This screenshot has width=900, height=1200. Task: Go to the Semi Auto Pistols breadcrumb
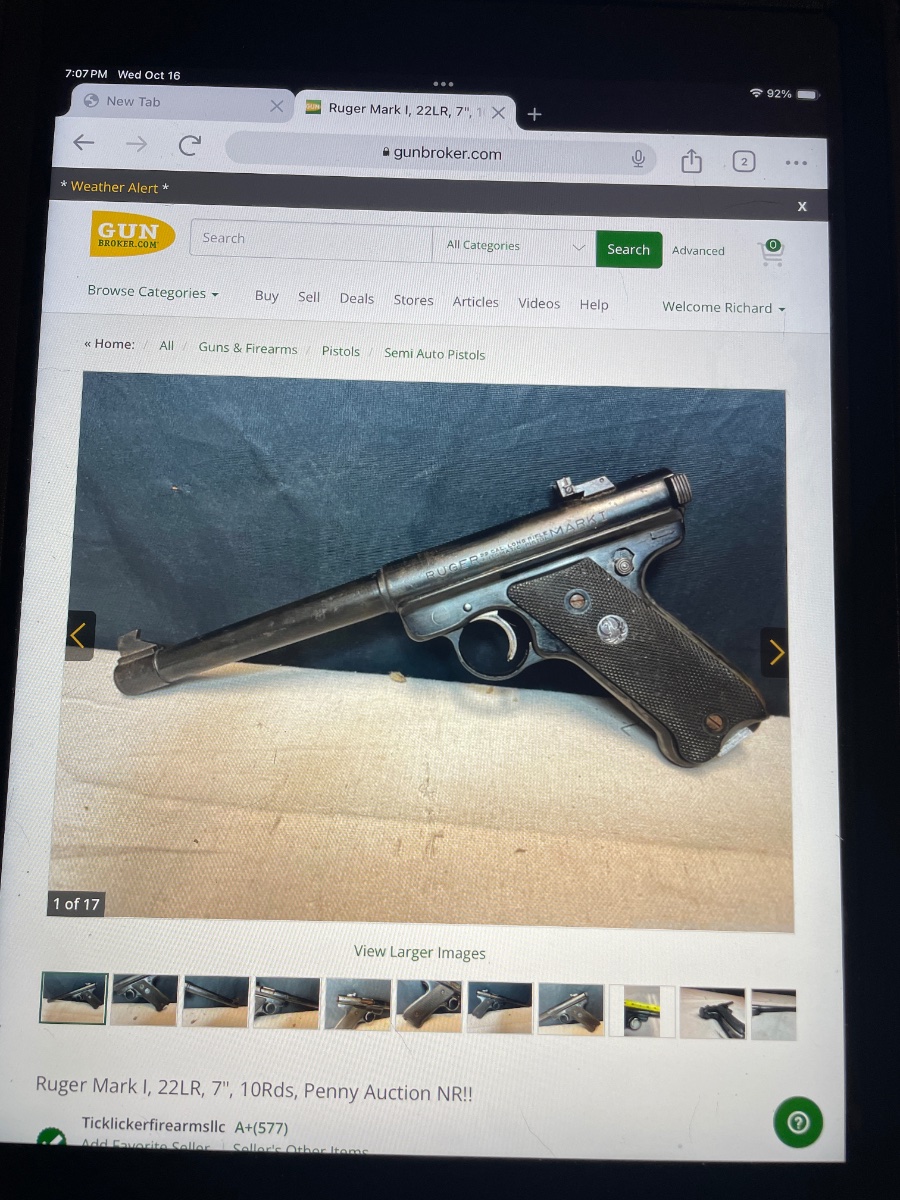click(x=434, y=354)
